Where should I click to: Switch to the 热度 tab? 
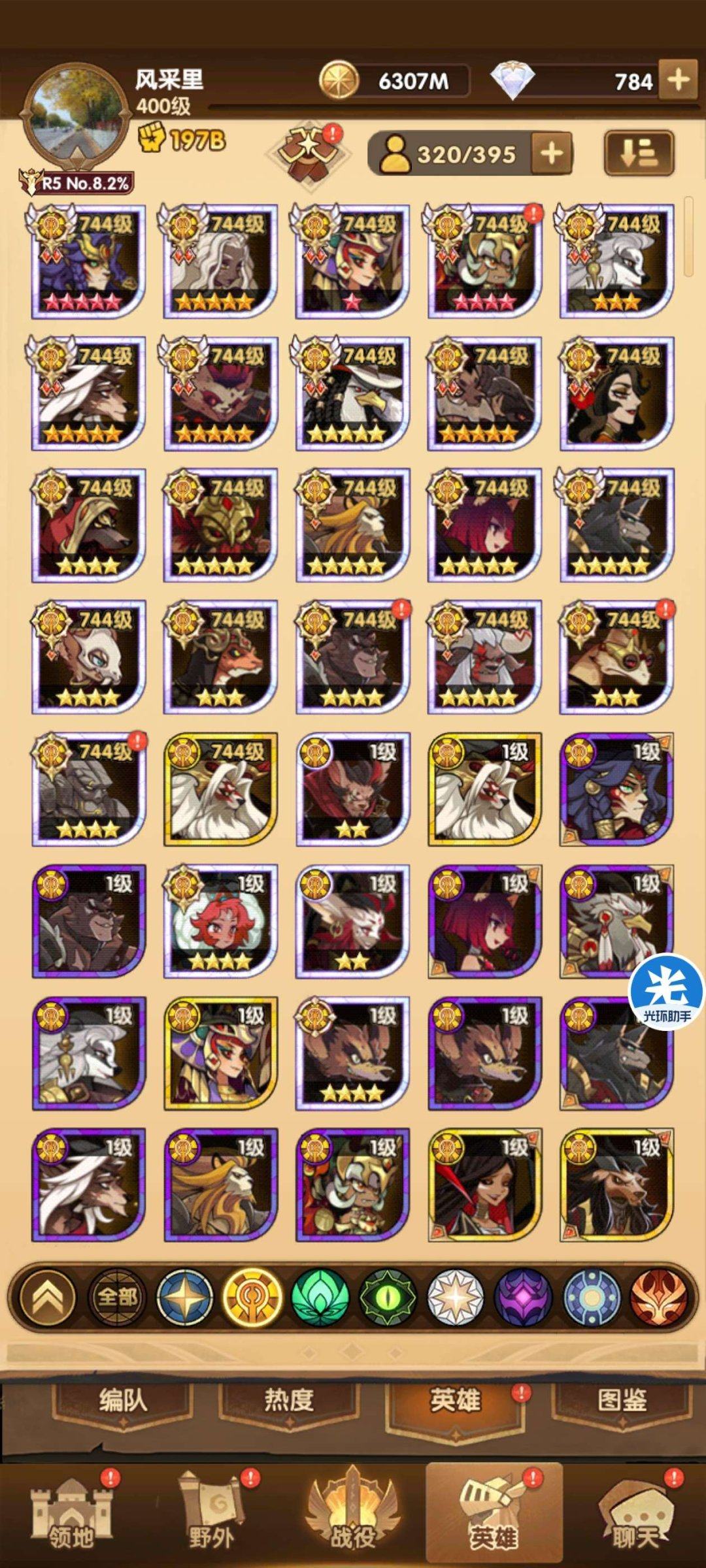(x=288, y=1400)
